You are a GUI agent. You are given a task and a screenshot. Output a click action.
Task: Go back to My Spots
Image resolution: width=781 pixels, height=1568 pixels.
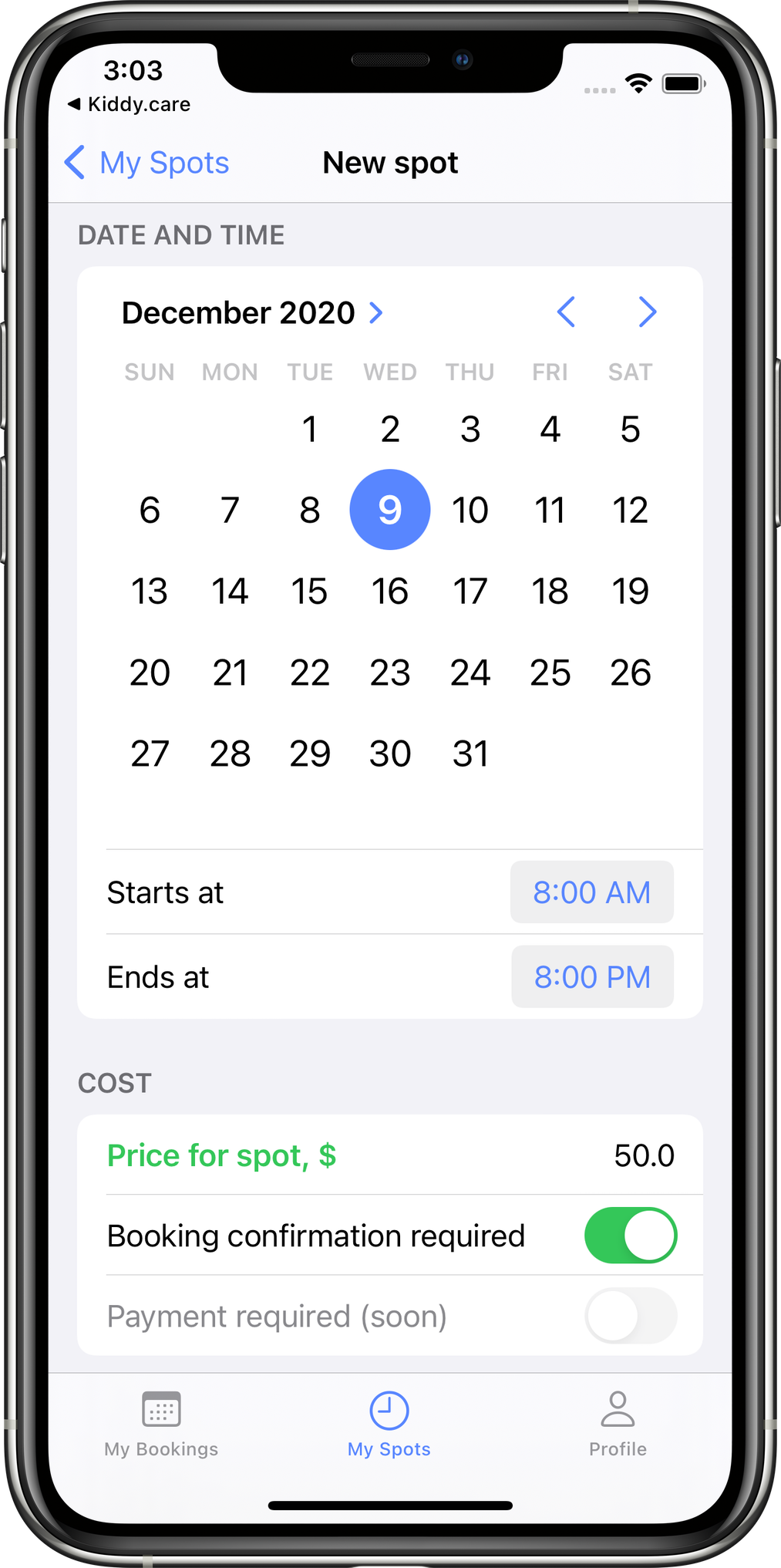point(148,163)
